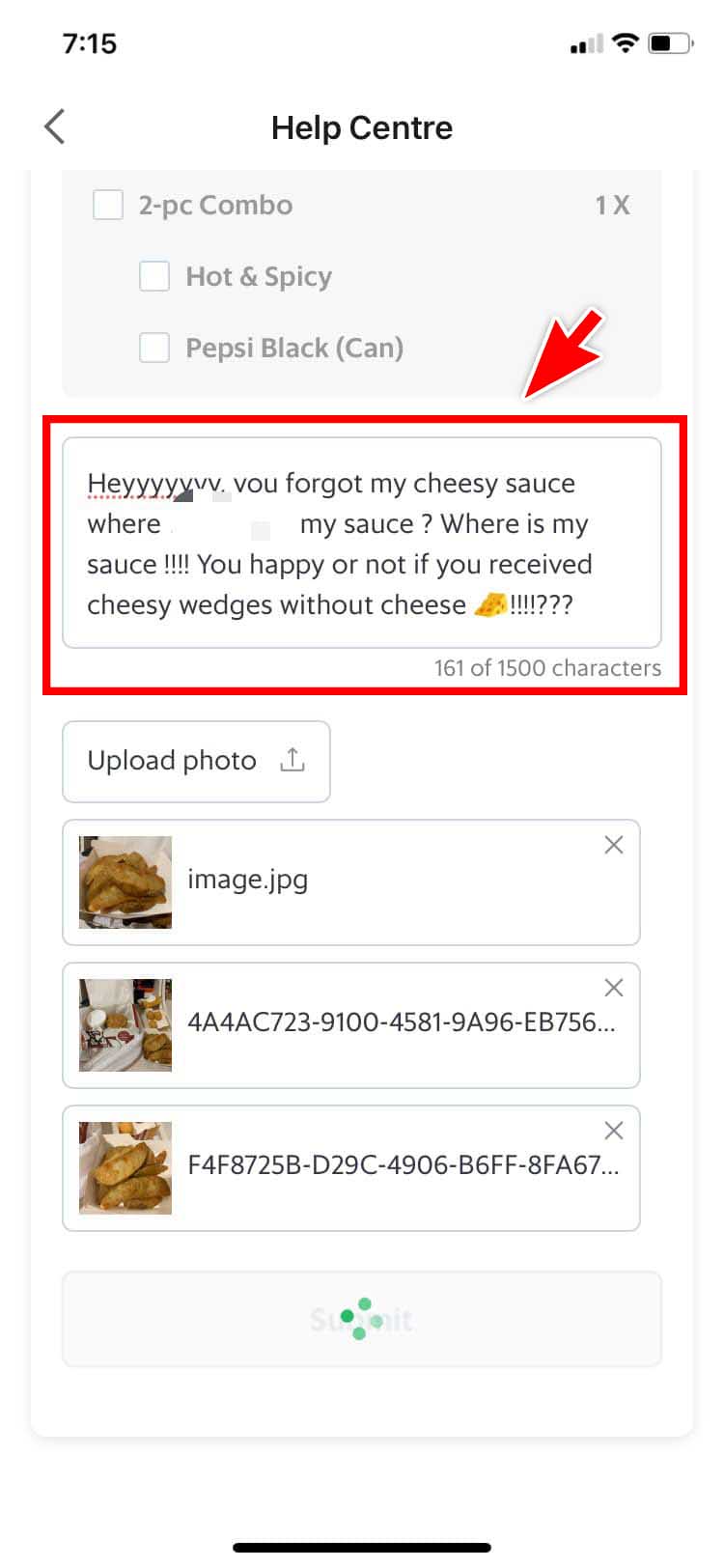The width and height of the screenshot is (724, 1568).
Task: Check the 2-pc Combo checkbox
Action: [108, 205]
